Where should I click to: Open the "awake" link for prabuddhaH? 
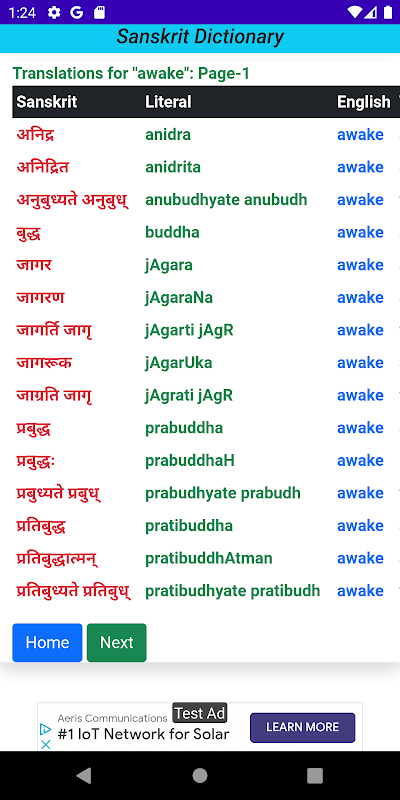pyautogui.click(x=360, y=461)
